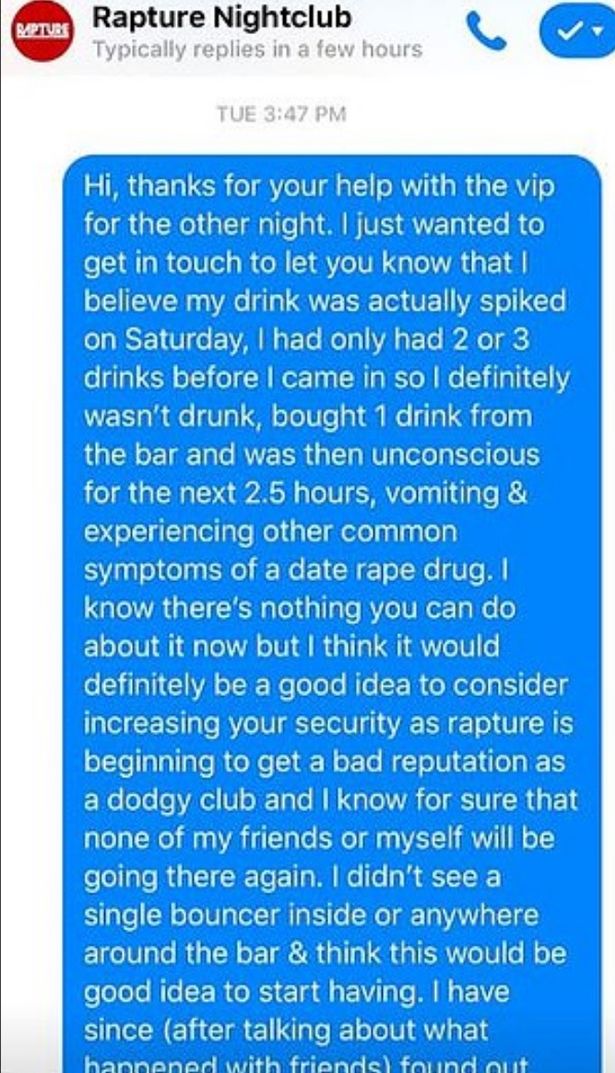Open the checkmark dropdown button
The image size is (615, 1073).
click(579, 31)
